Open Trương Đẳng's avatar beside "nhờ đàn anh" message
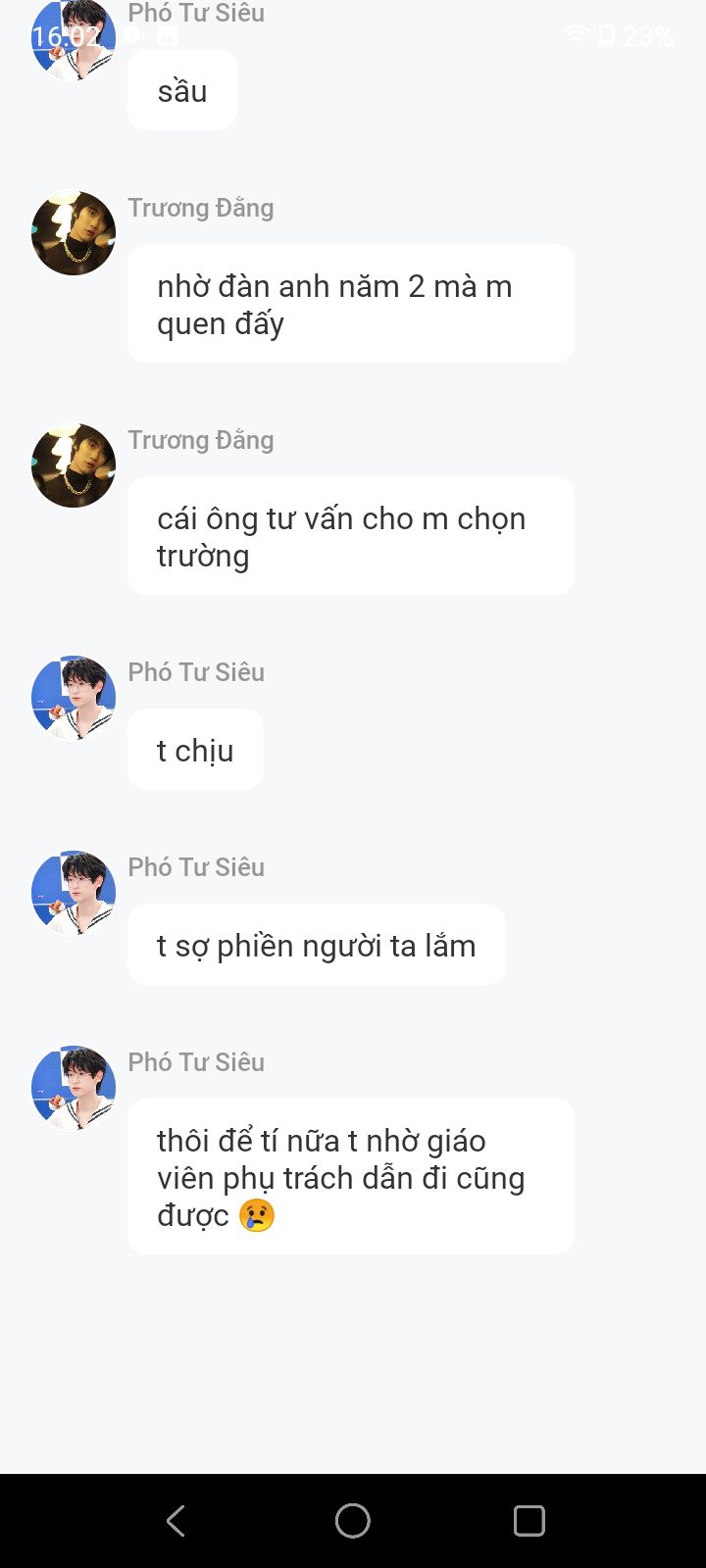The image size is (706, 1568). (x=74, y=233)
